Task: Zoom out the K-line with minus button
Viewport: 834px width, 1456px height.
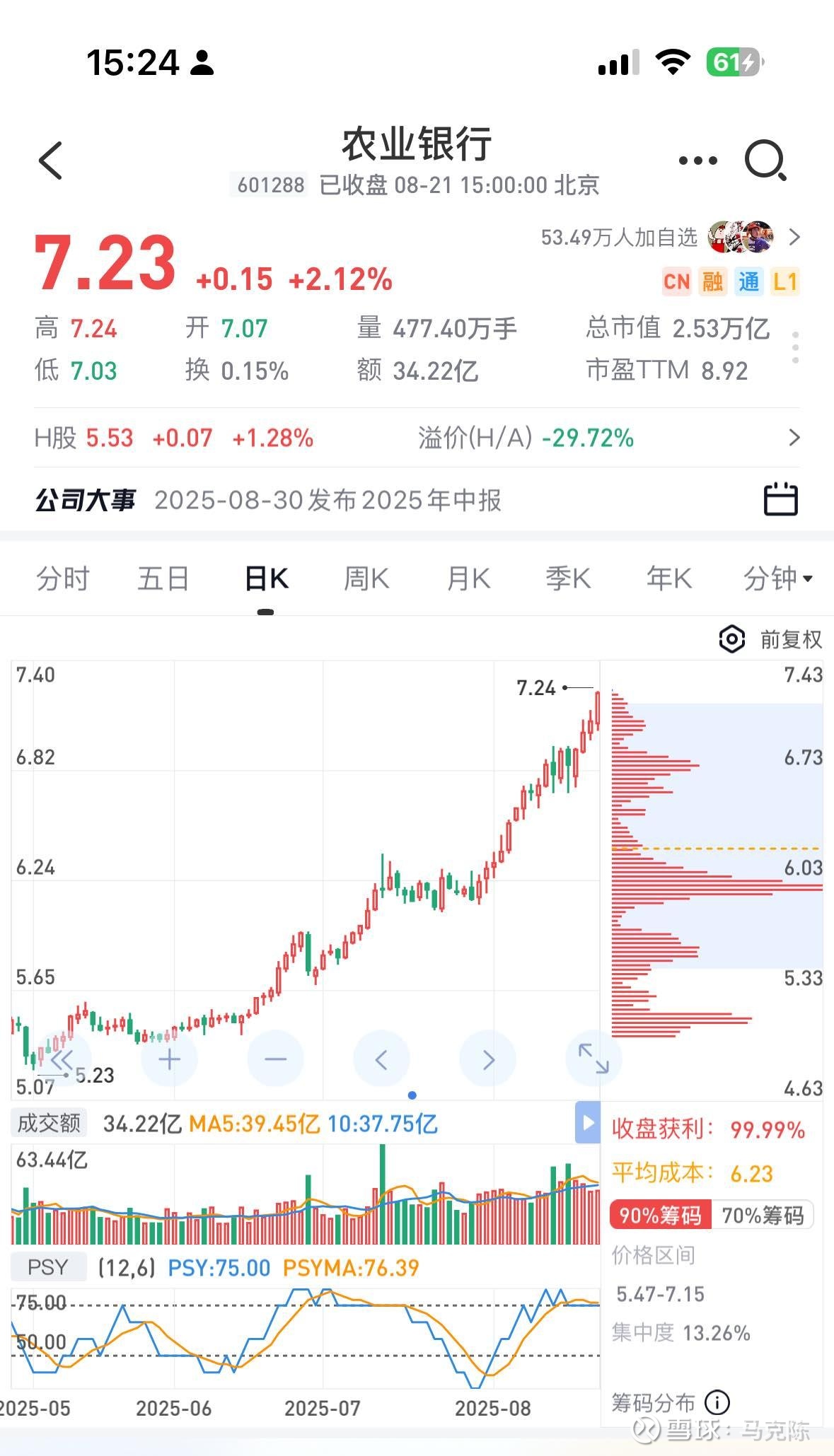Action: coord(275,1059)
